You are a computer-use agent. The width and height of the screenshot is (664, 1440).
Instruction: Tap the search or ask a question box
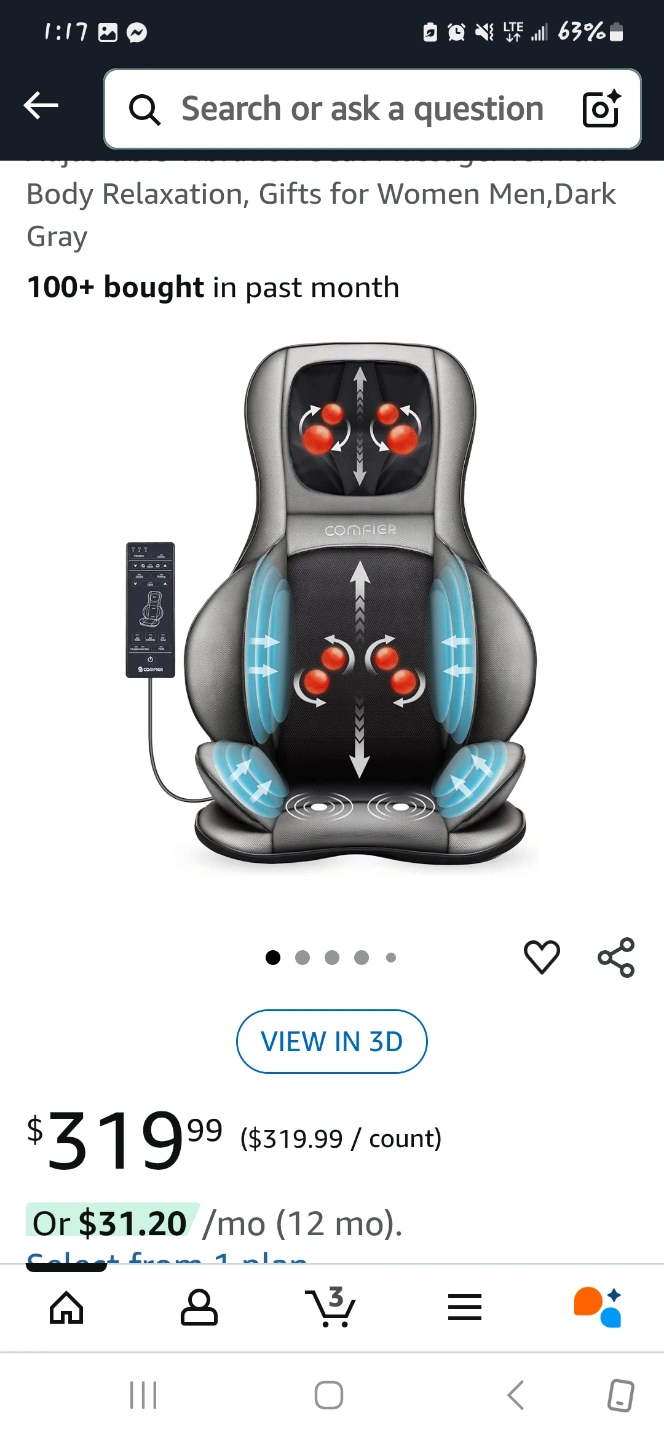(x=372, y=109)
